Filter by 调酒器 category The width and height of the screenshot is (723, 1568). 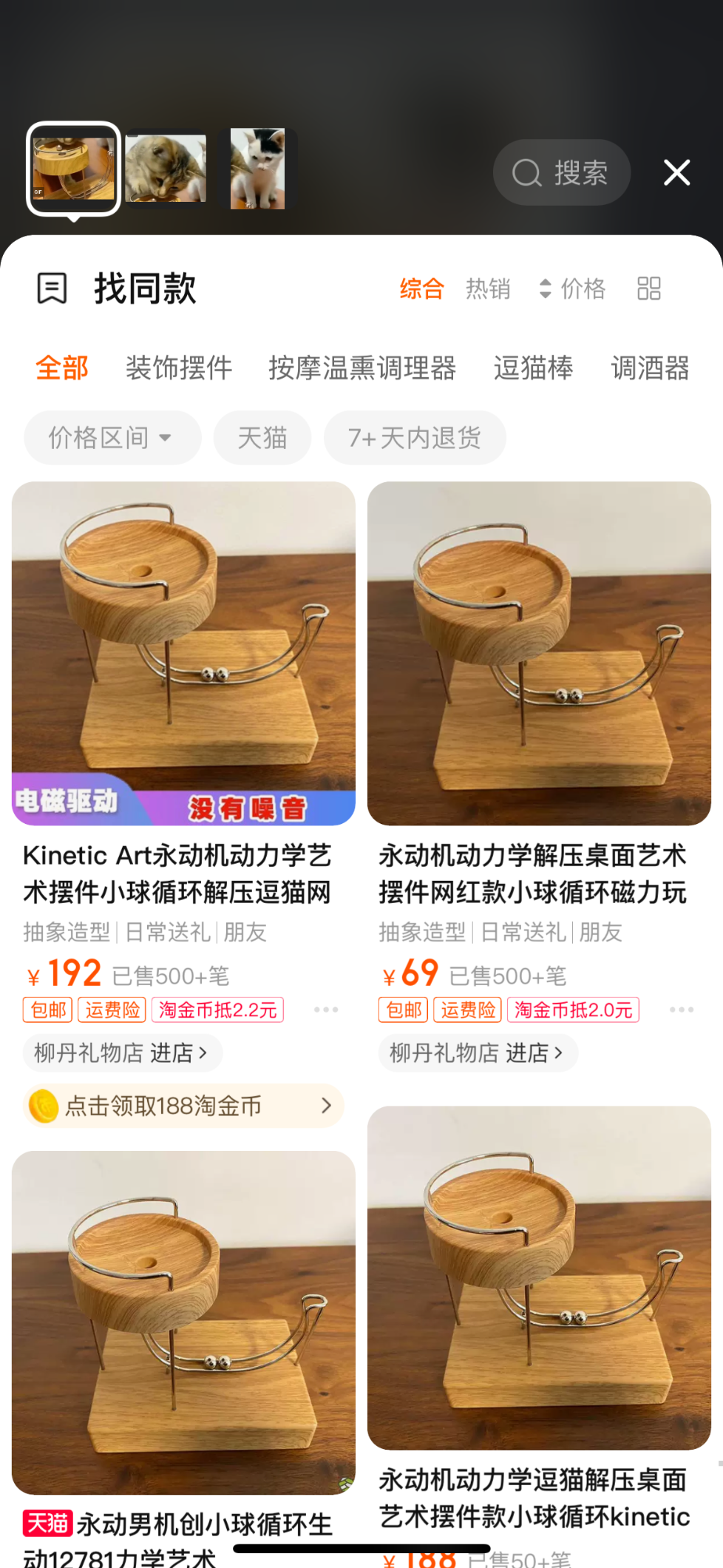point(650,368)
